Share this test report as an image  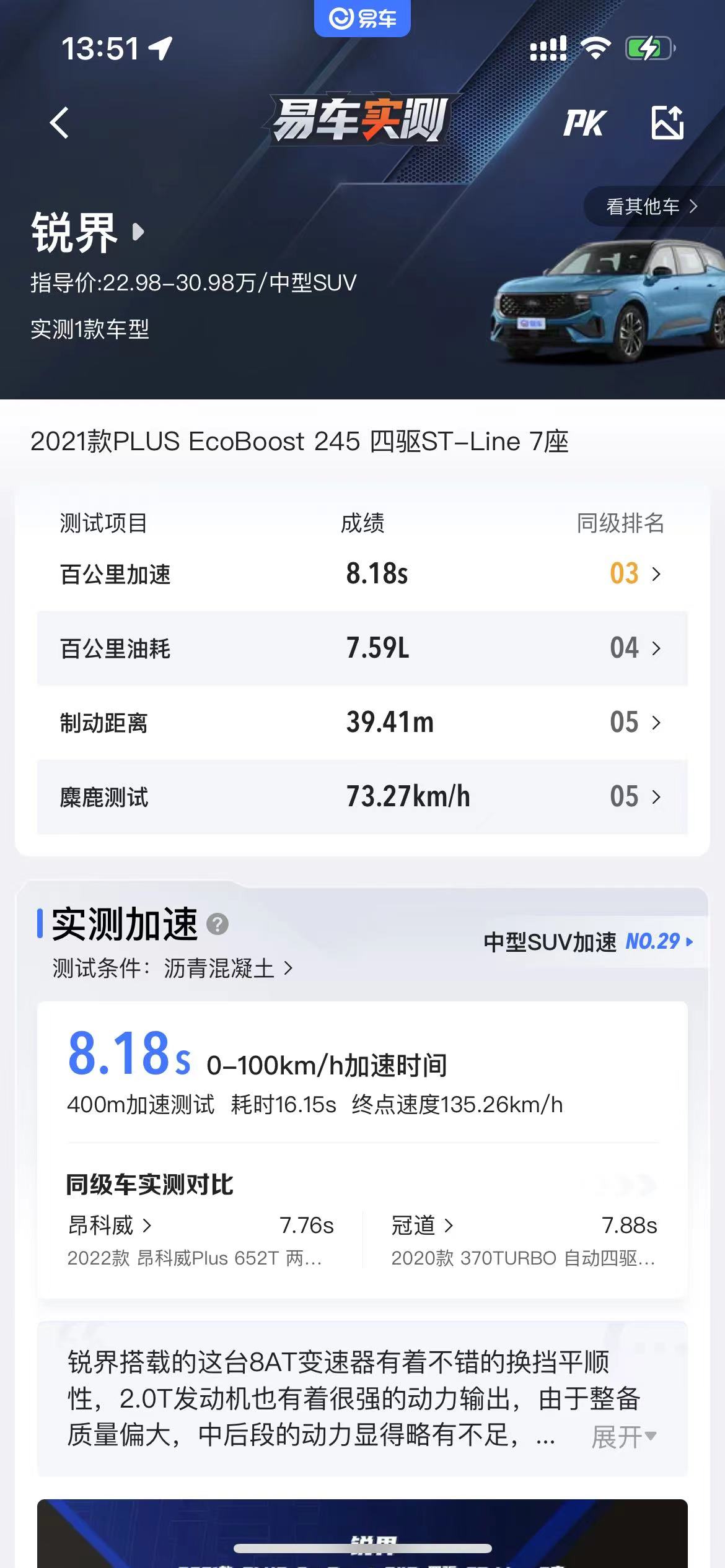[x=667, y=123]
